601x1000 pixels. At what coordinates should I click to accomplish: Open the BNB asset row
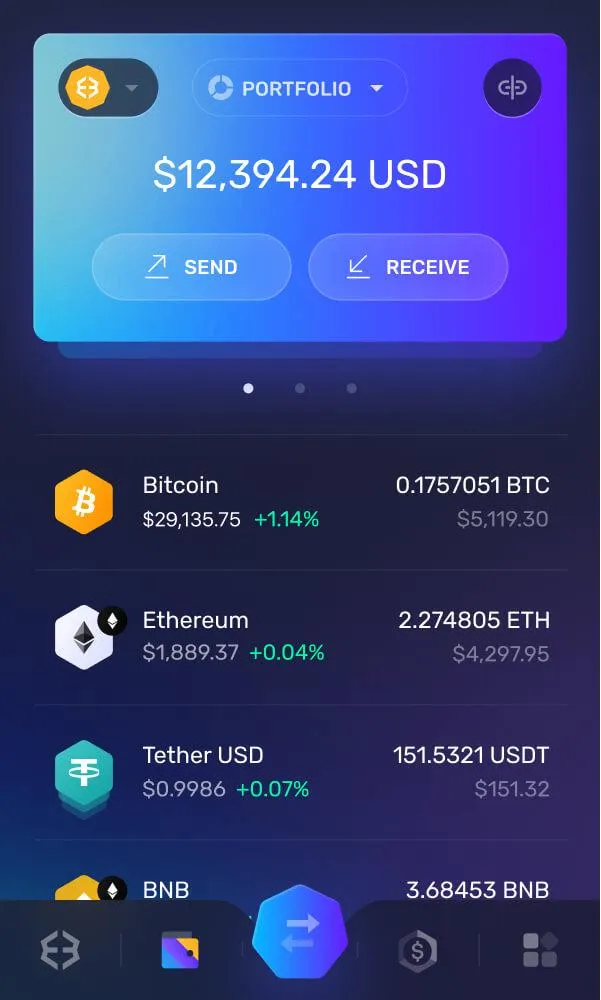click(x=300, y=886)
